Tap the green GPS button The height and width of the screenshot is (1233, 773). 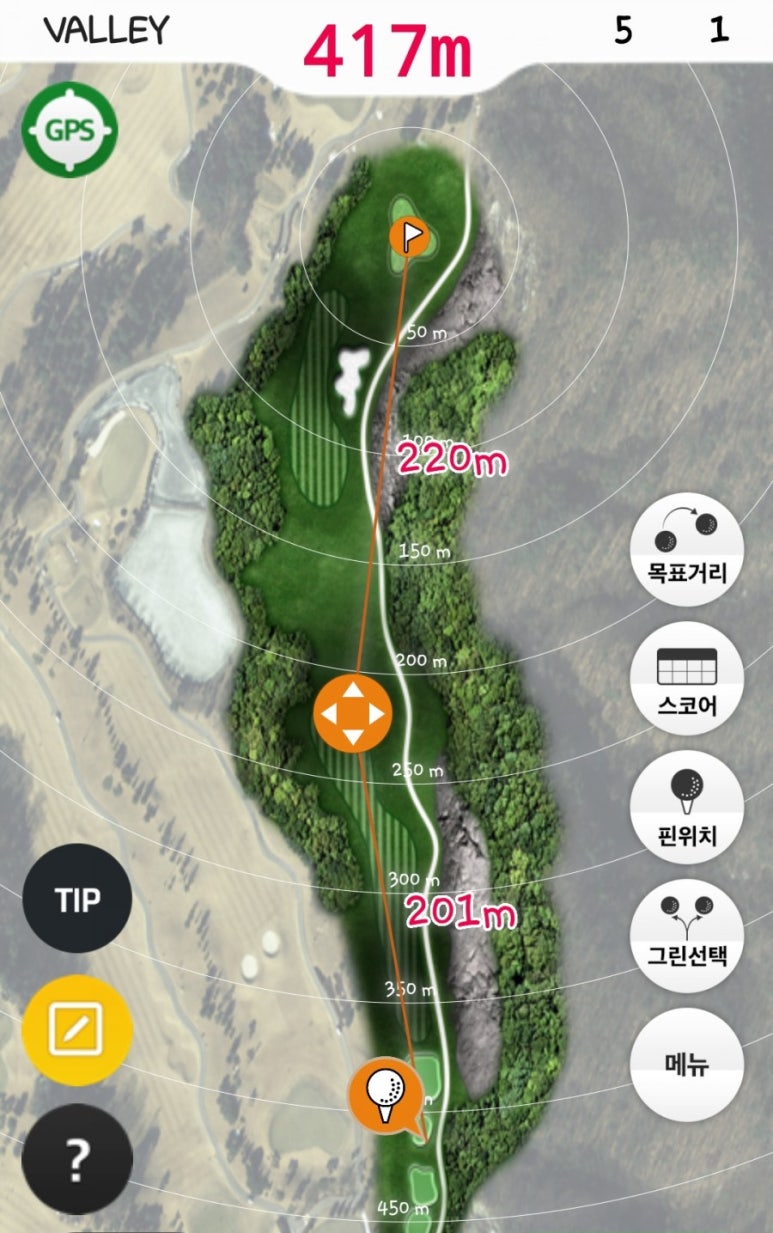[70, 130]
